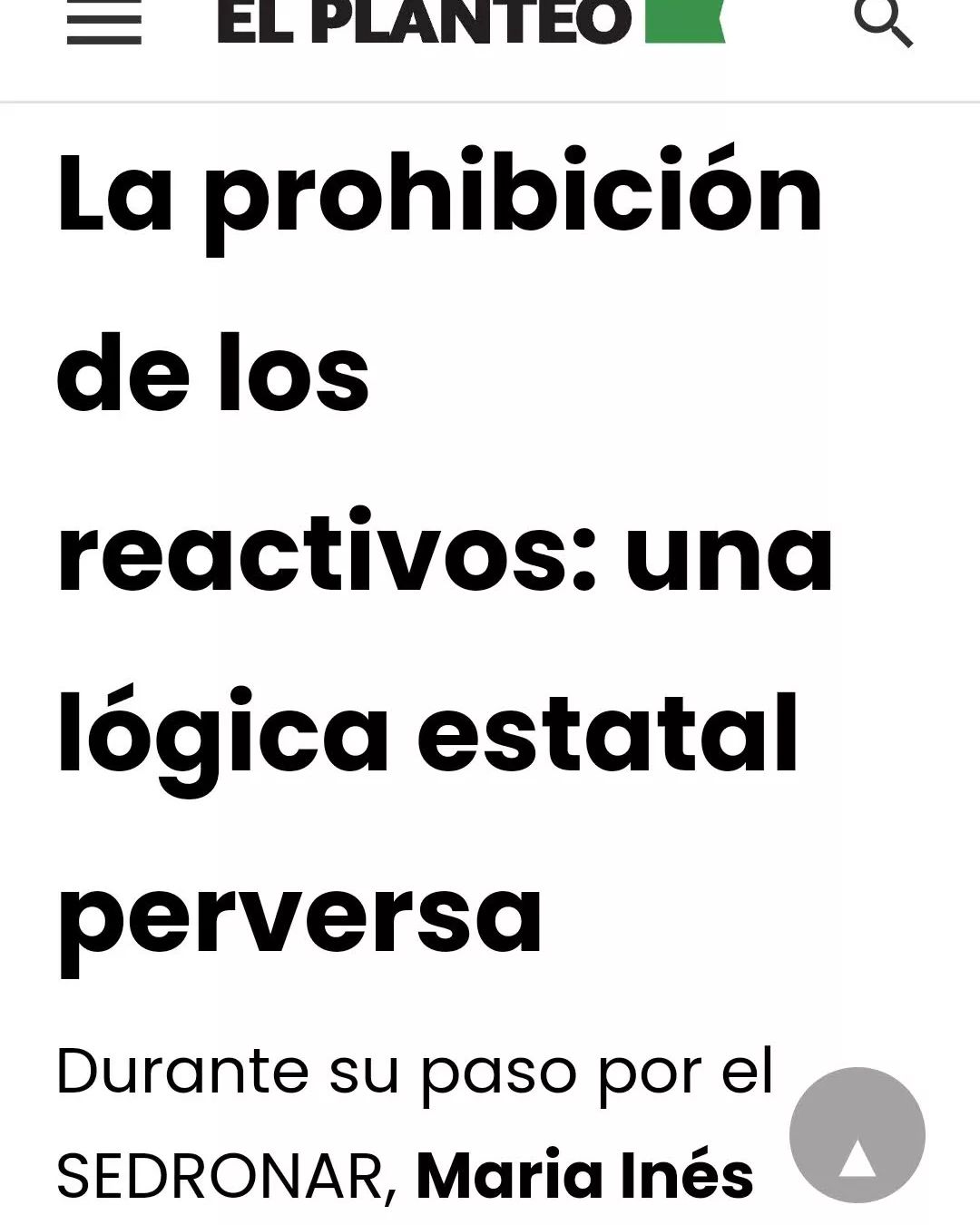Open the site search
980x1225 pixels.
[x=882, y=22]
